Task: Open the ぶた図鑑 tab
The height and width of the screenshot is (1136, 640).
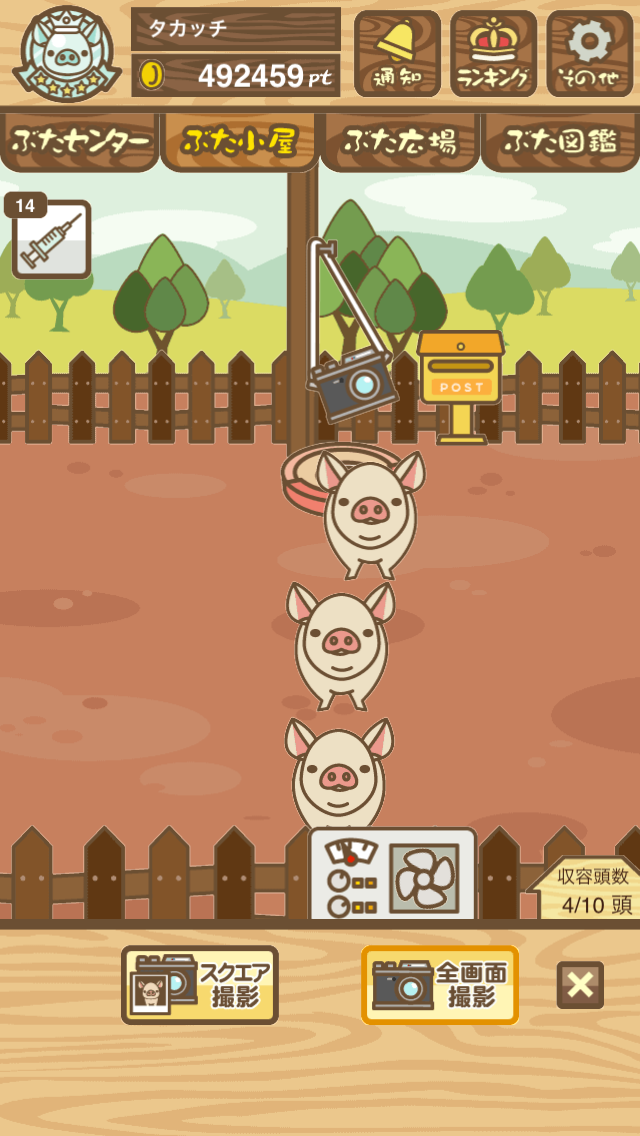Action: (x=560, y=141)
